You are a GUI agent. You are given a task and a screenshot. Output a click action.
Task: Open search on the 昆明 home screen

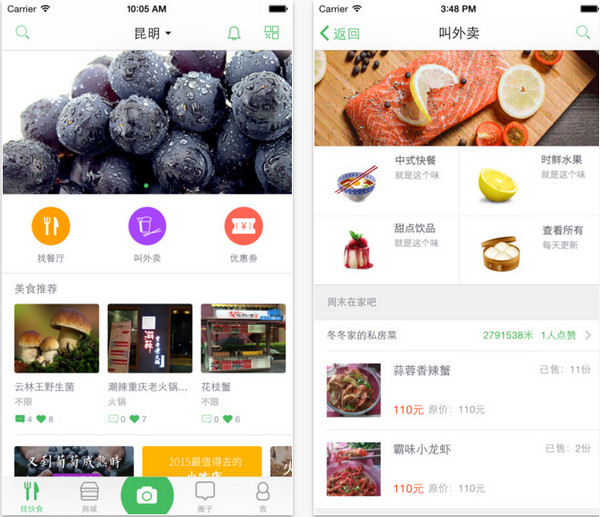coord(22,33)
